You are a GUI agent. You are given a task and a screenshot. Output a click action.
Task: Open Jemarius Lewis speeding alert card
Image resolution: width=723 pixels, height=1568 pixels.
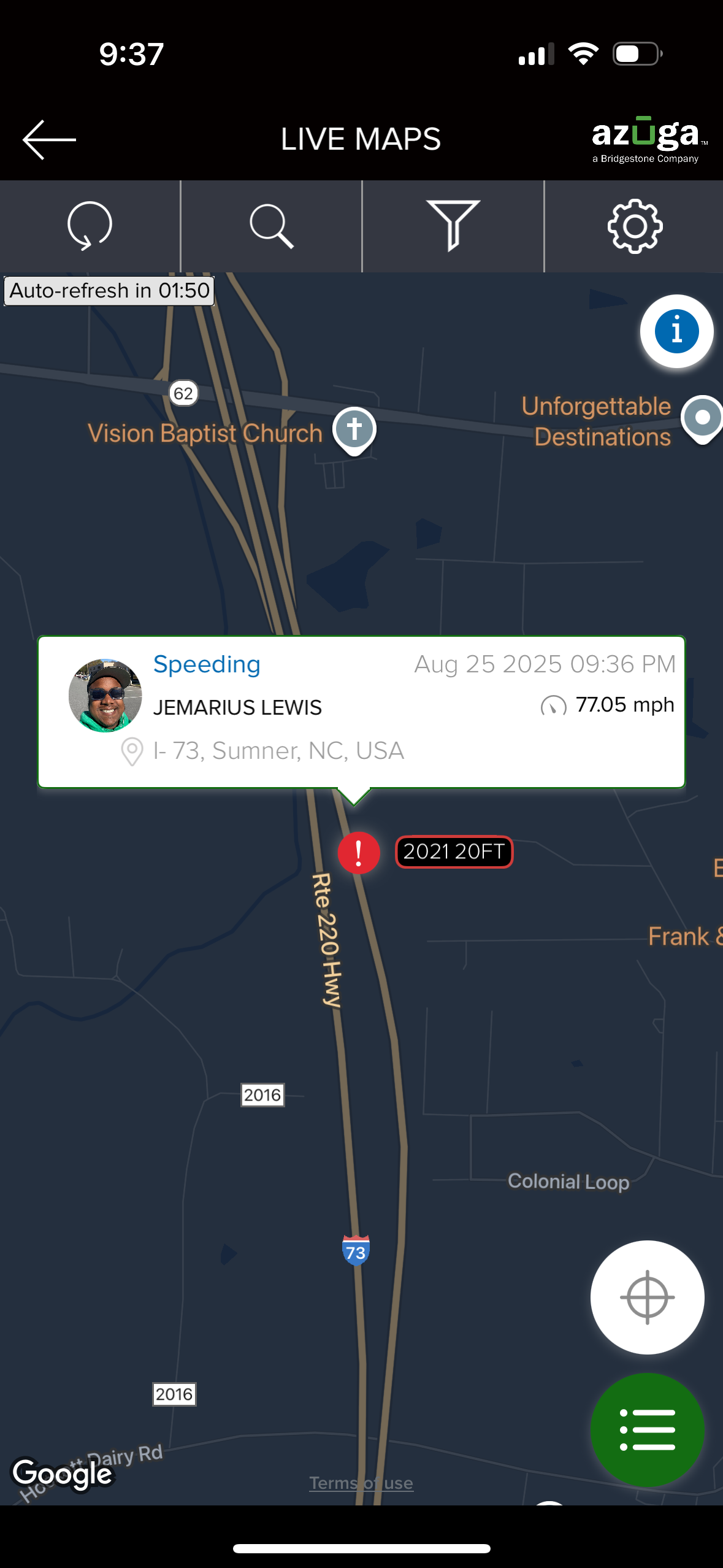click(x=361, y=712)
